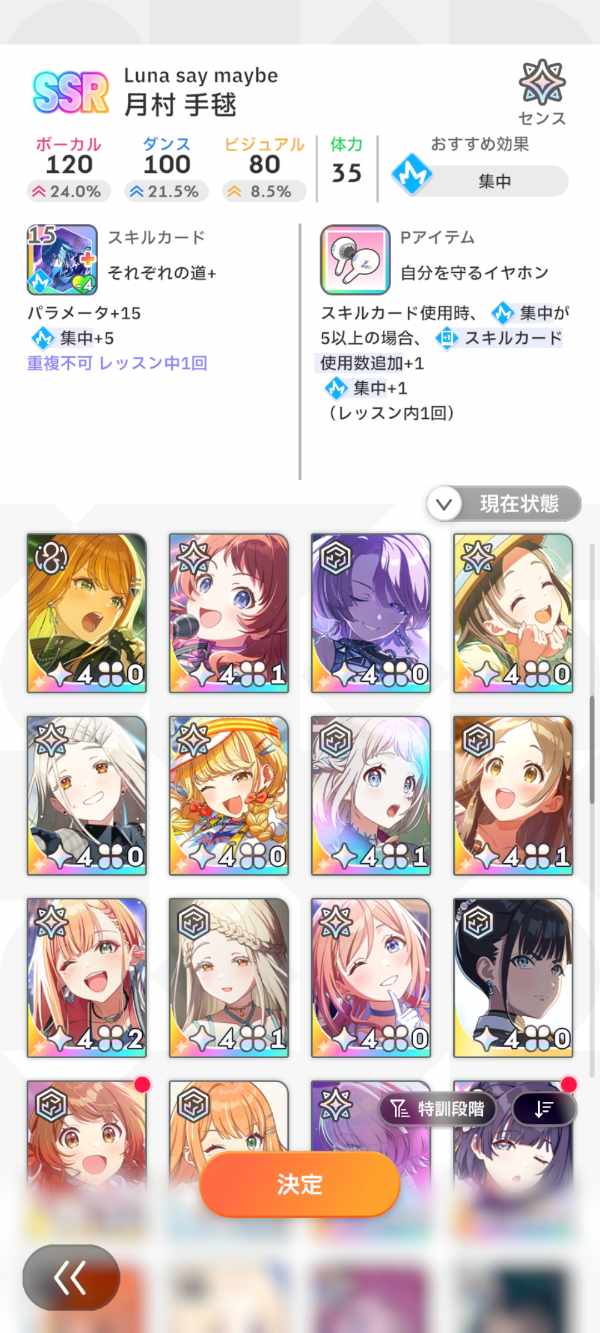Confirm selection with the 決定 button
This screenshot has height=1333, width=600.
[299, 1185]
